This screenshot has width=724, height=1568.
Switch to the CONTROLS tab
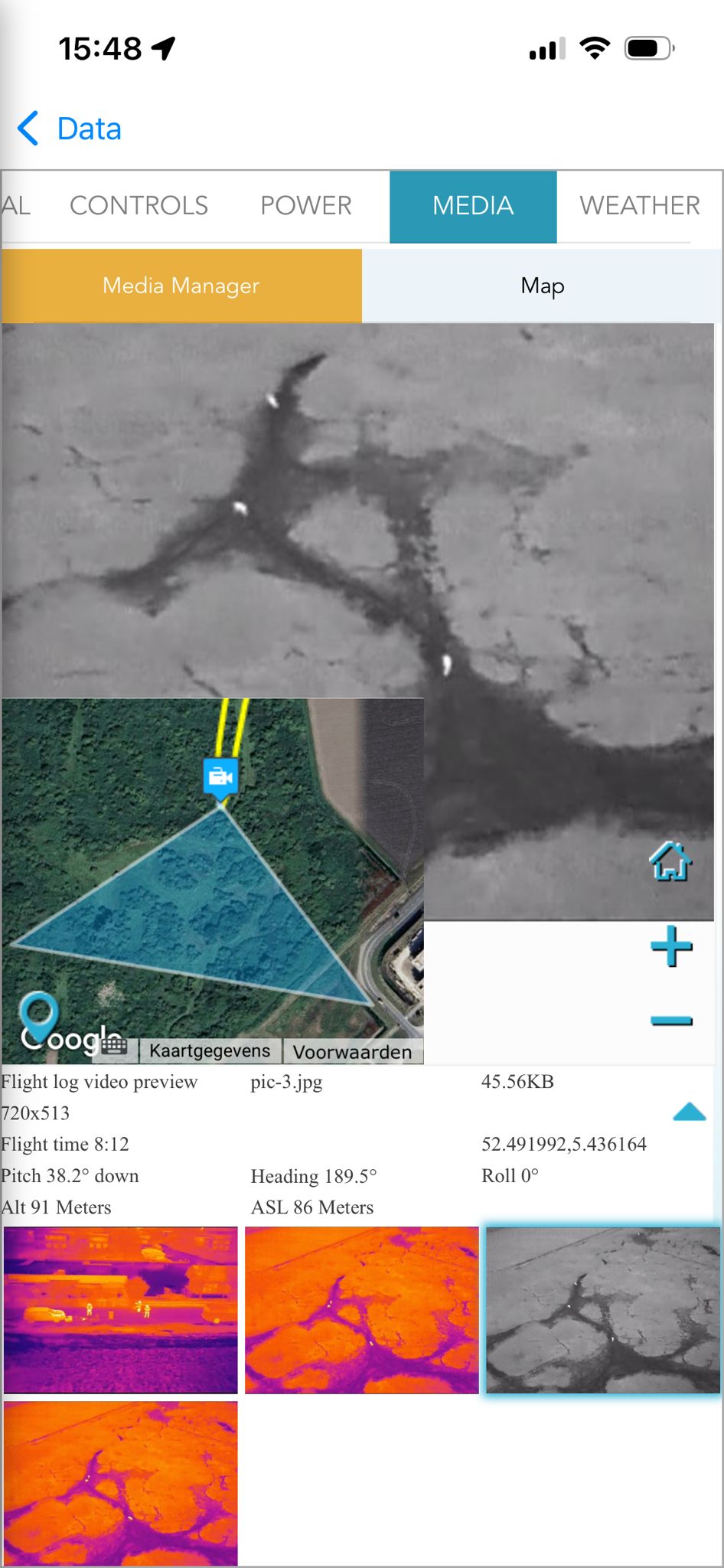click(x=139, y=205)
